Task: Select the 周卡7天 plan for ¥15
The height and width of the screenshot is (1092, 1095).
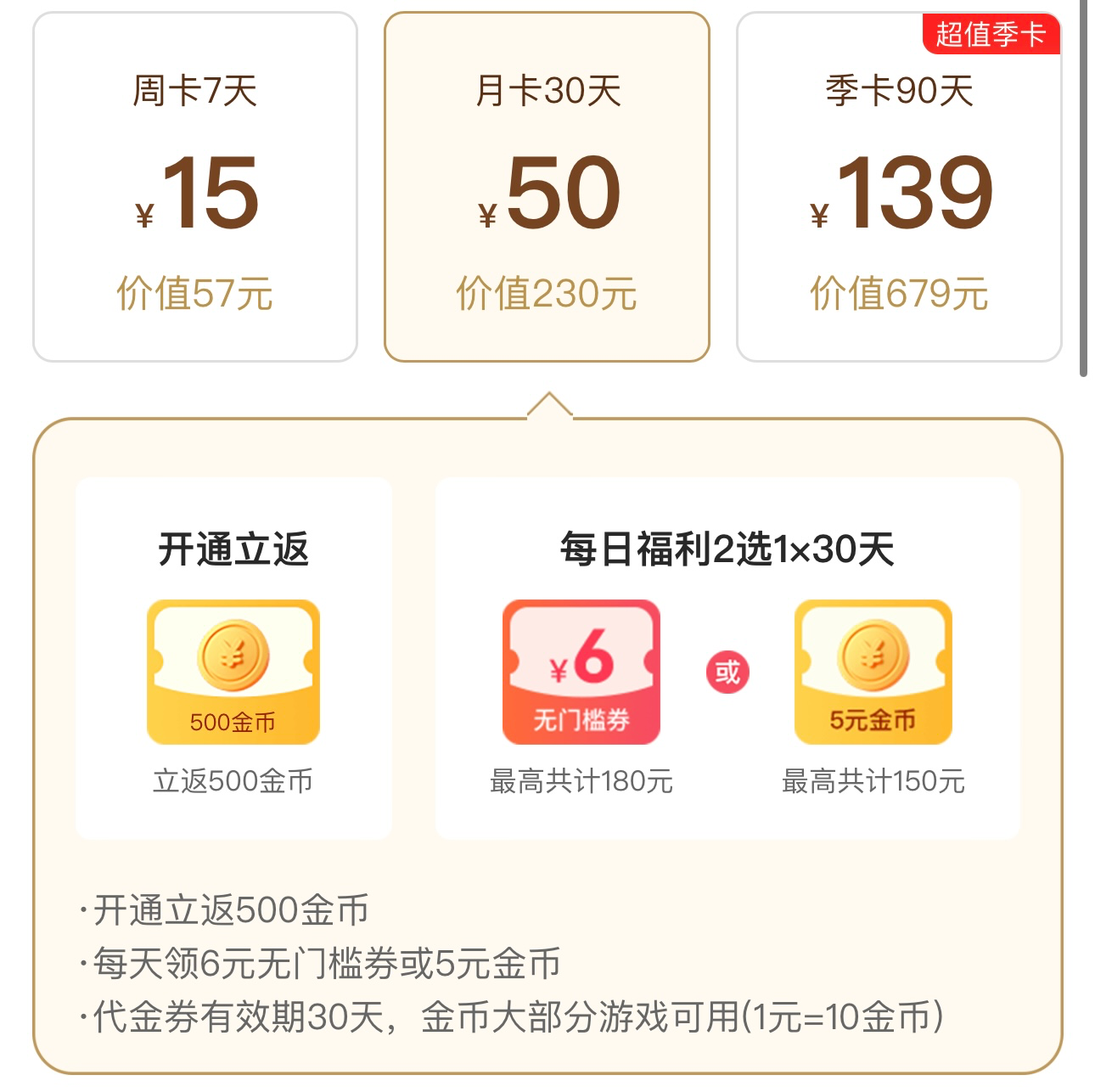Action: point(194,187)
